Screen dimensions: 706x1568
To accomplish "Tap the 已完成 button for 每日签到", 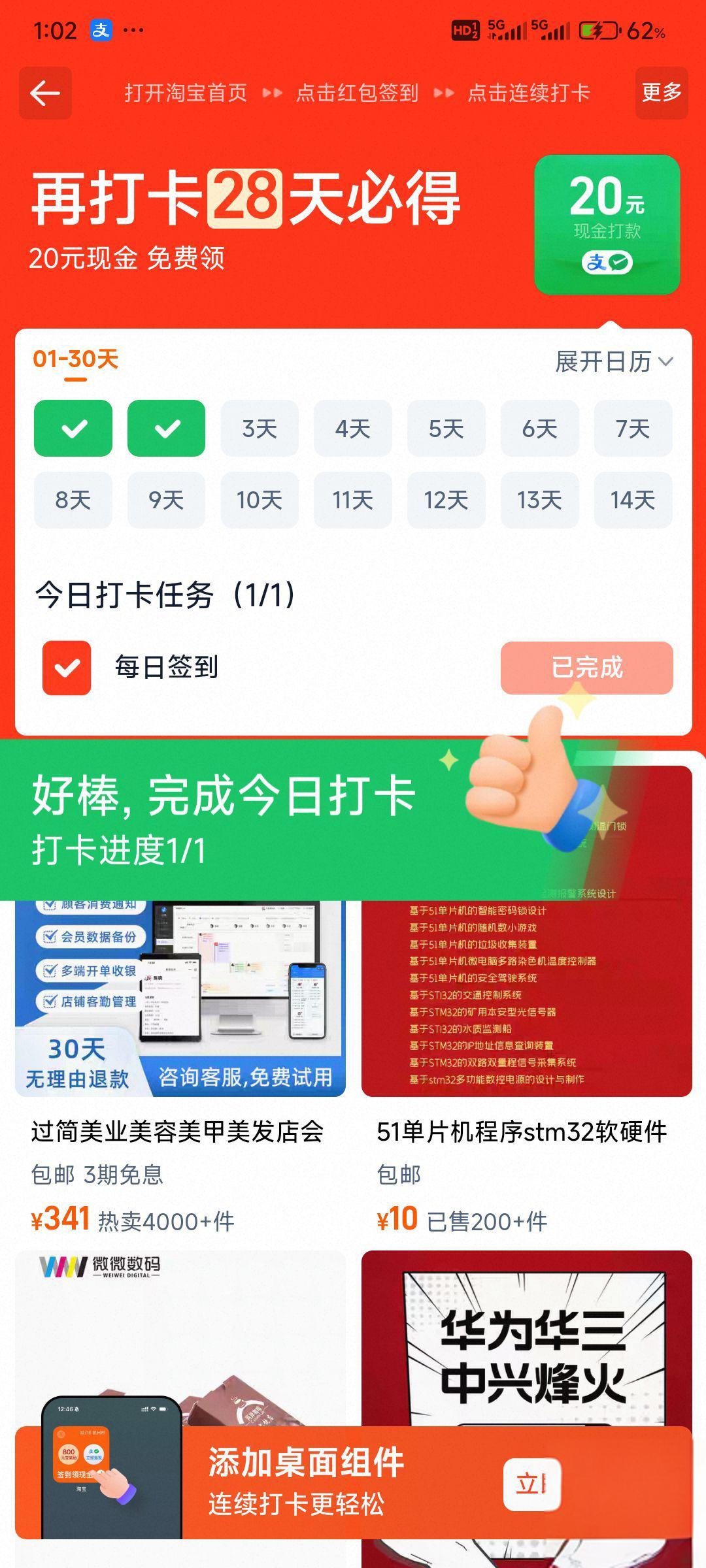I will pyautogui.click(x=586, y=668).
